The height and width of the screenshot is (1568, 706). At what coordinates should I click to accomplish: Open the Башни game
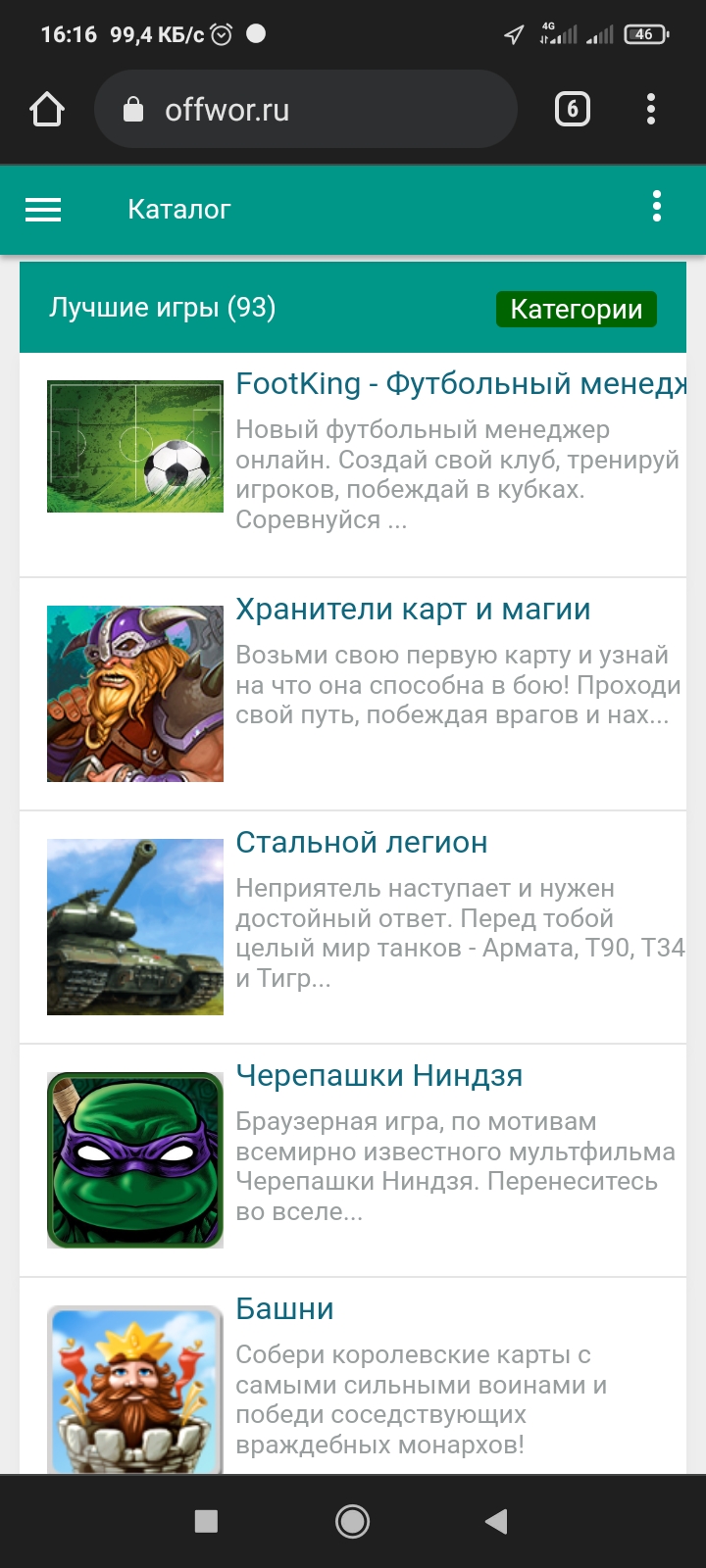[285, 1309]
